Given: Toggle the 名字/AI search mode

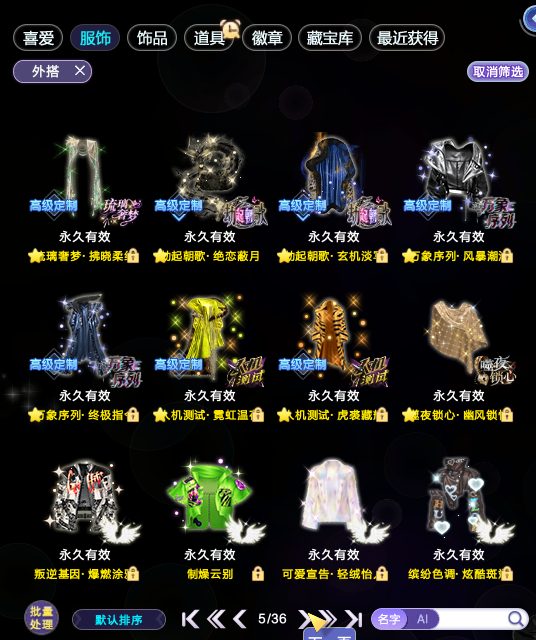Looking at the screenshot, I should 405,619.
